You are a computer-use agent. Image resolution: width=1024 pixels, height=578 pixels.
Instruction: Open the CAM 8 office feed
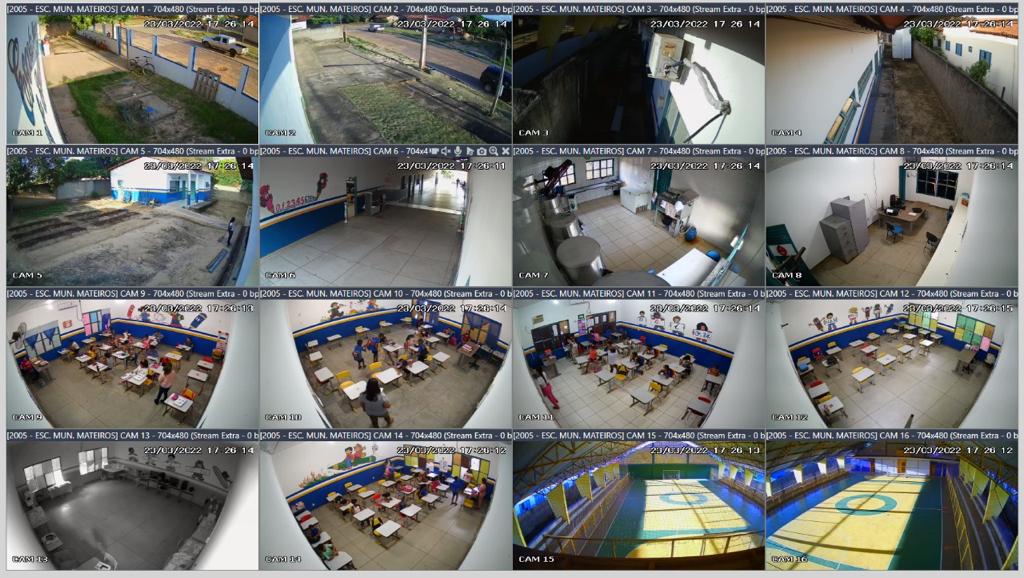(x=891, y=222)
